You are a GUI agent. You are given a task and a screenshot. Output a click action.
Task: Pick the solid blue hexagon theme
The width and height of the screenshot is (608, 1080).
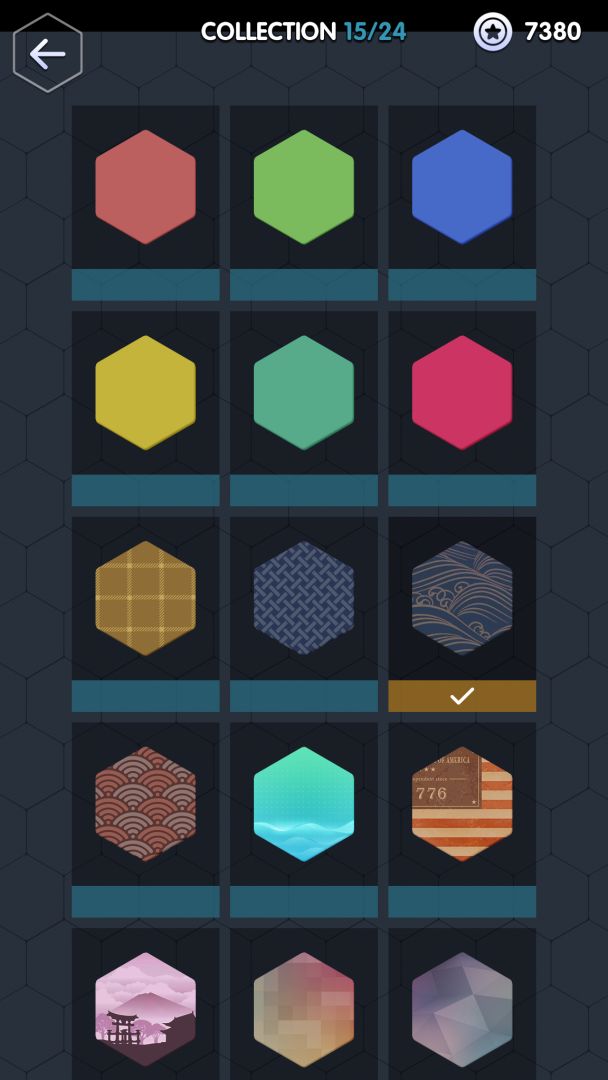[x=462, y=187]
